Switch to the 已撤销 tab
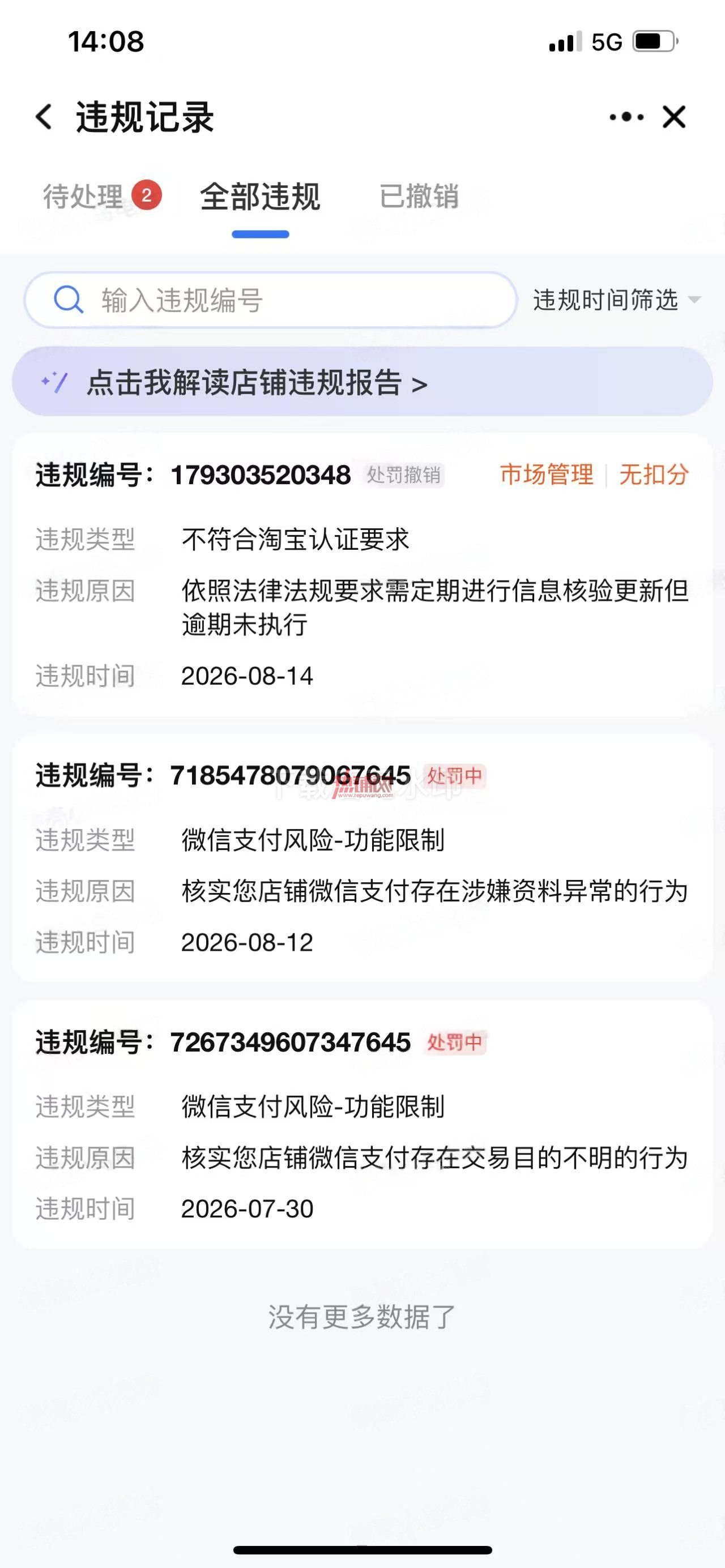The height and width of the screenshot is (1568, 725). (x=419, y=196)
